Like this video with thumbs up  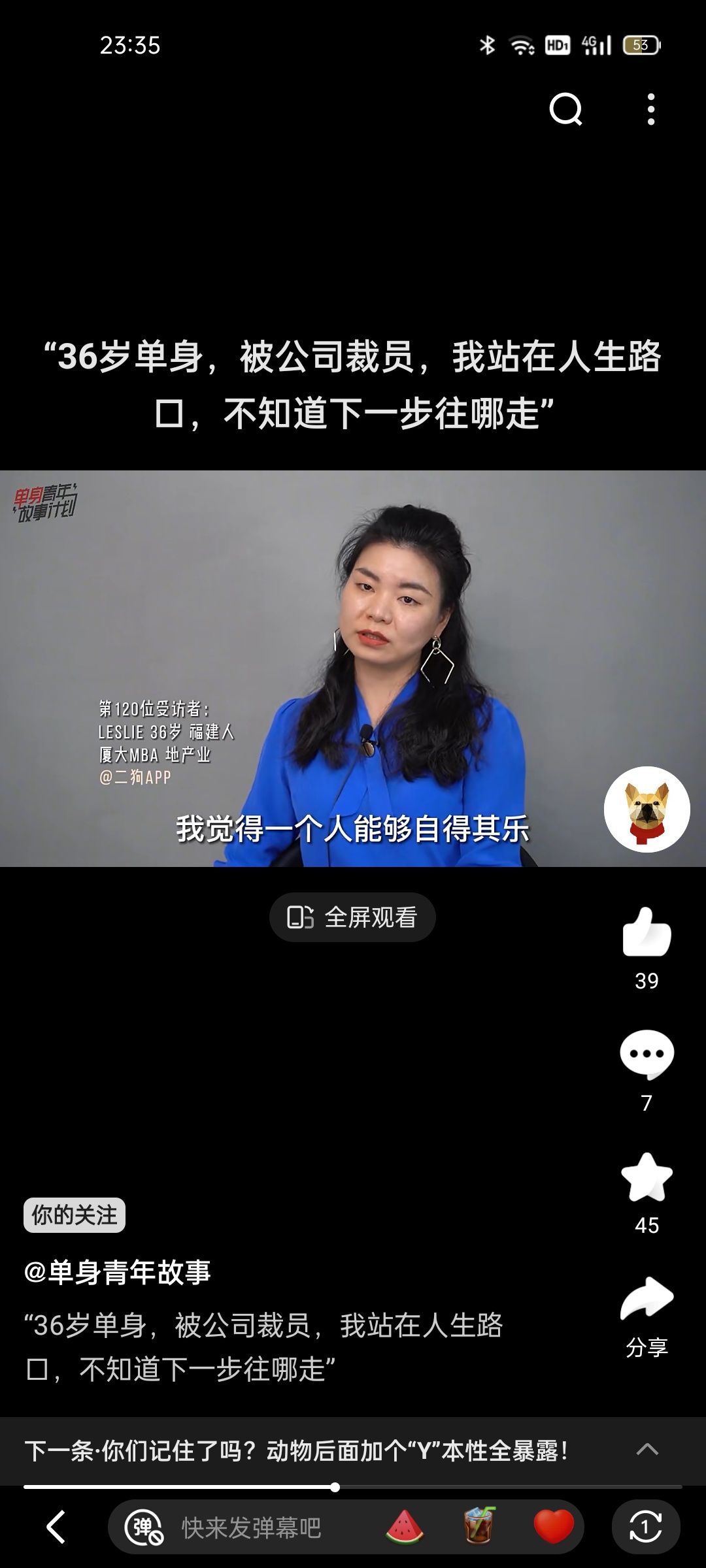647,932
